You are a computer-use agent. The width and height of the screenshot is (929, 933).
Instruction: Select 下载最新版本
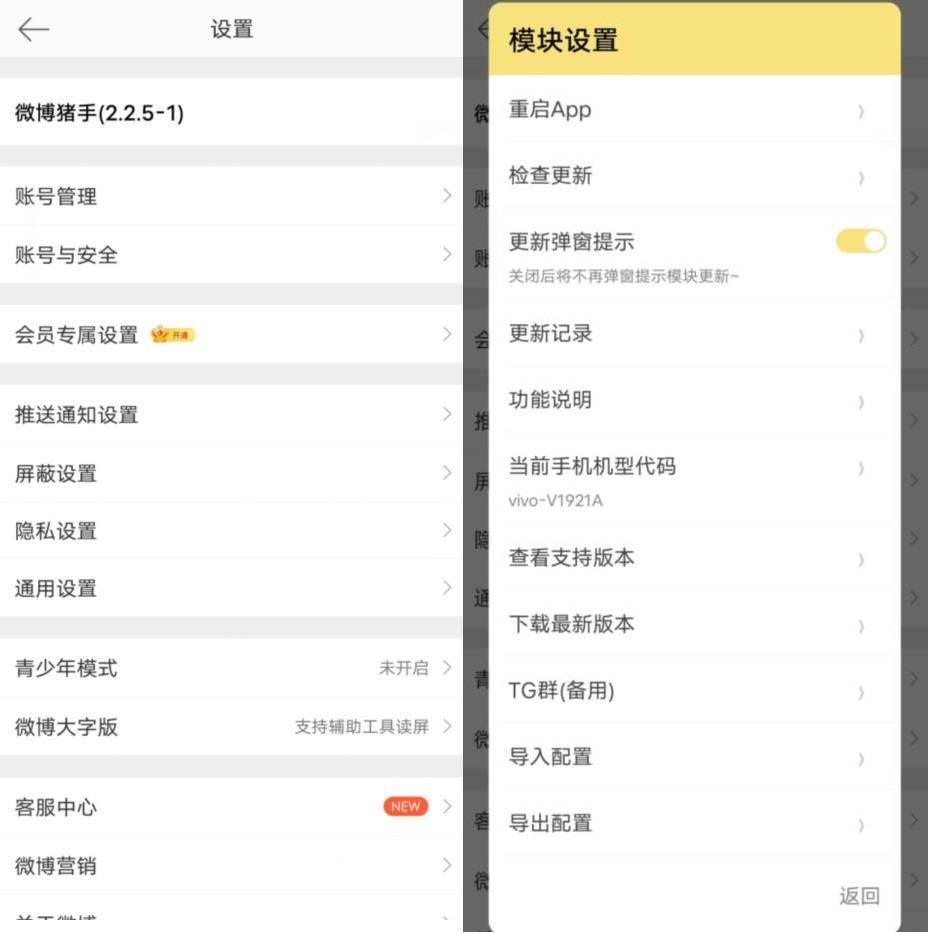(x=692, y=624)
